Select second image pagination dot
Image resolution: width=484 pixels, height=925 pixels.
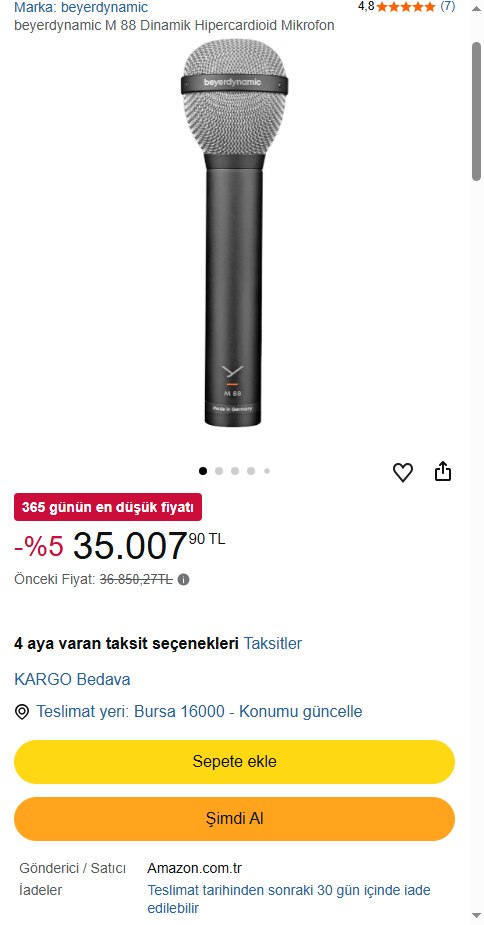[x=219, y=471]
